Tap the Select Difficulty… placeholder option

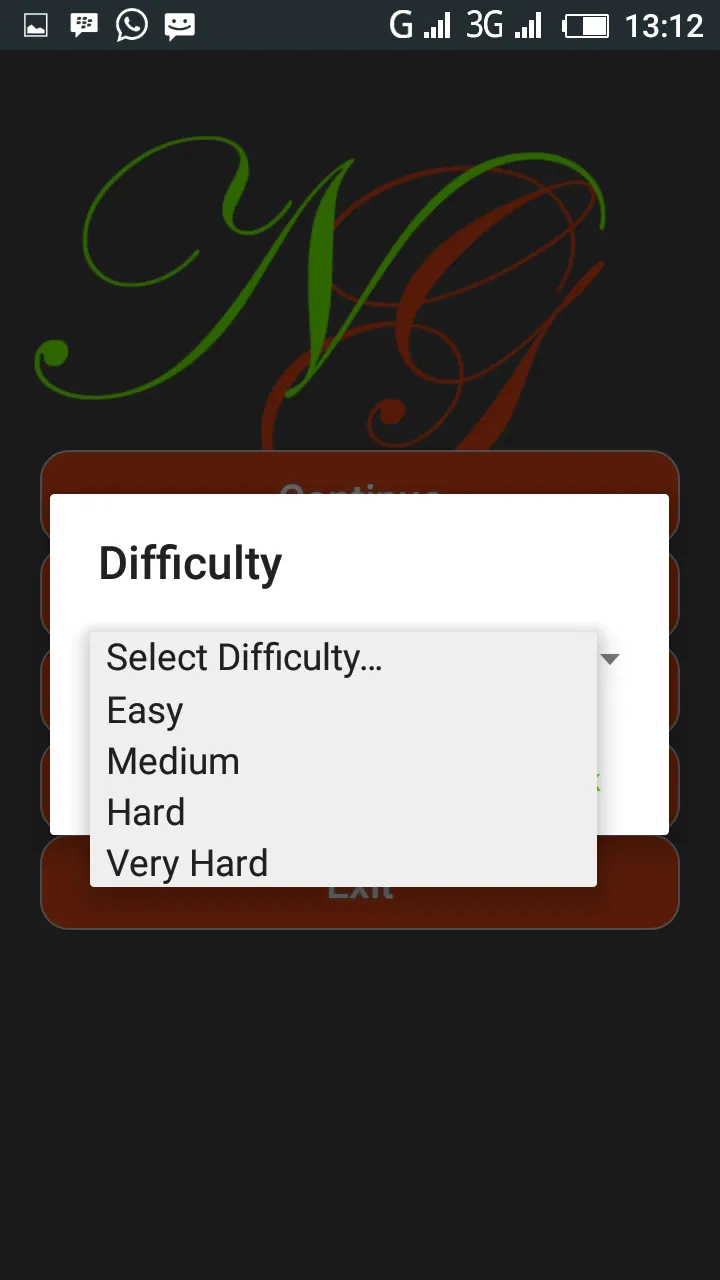(343, 658)
